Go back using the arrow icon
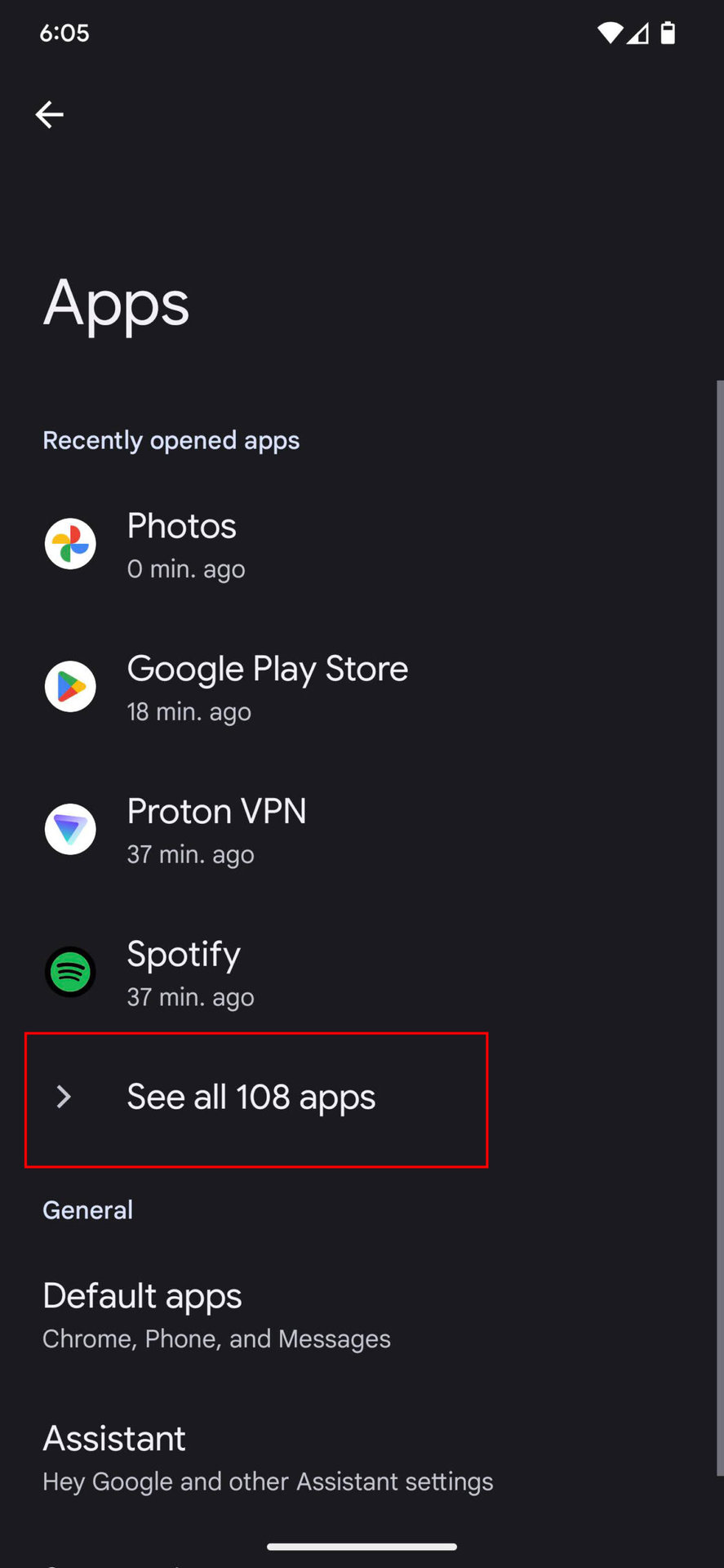Viewport: 724px width, 1568px height. point(50,114)
